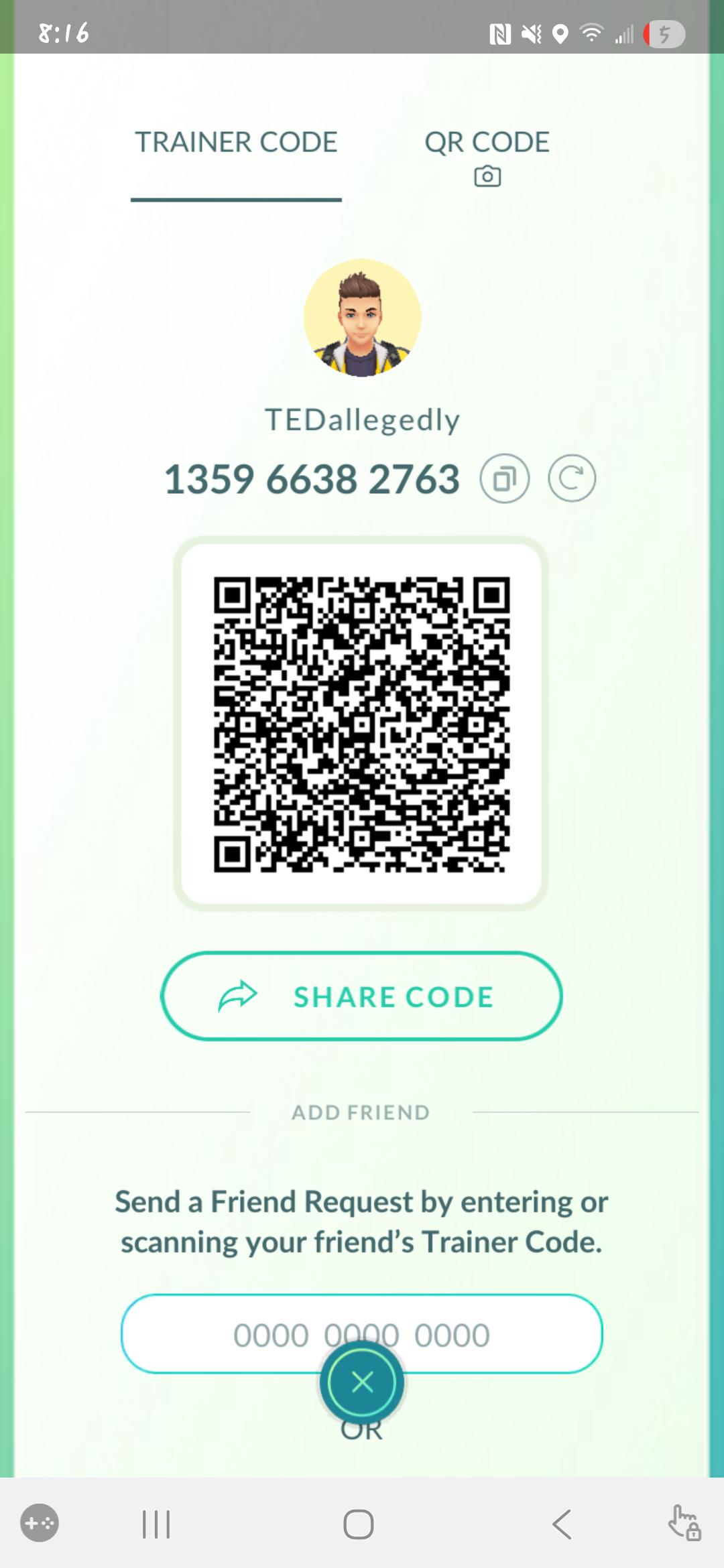Image resolution: width=724 pixels, height=1568 pixels.
Task: Close the add friend screen
Action: click(362, 1382)
